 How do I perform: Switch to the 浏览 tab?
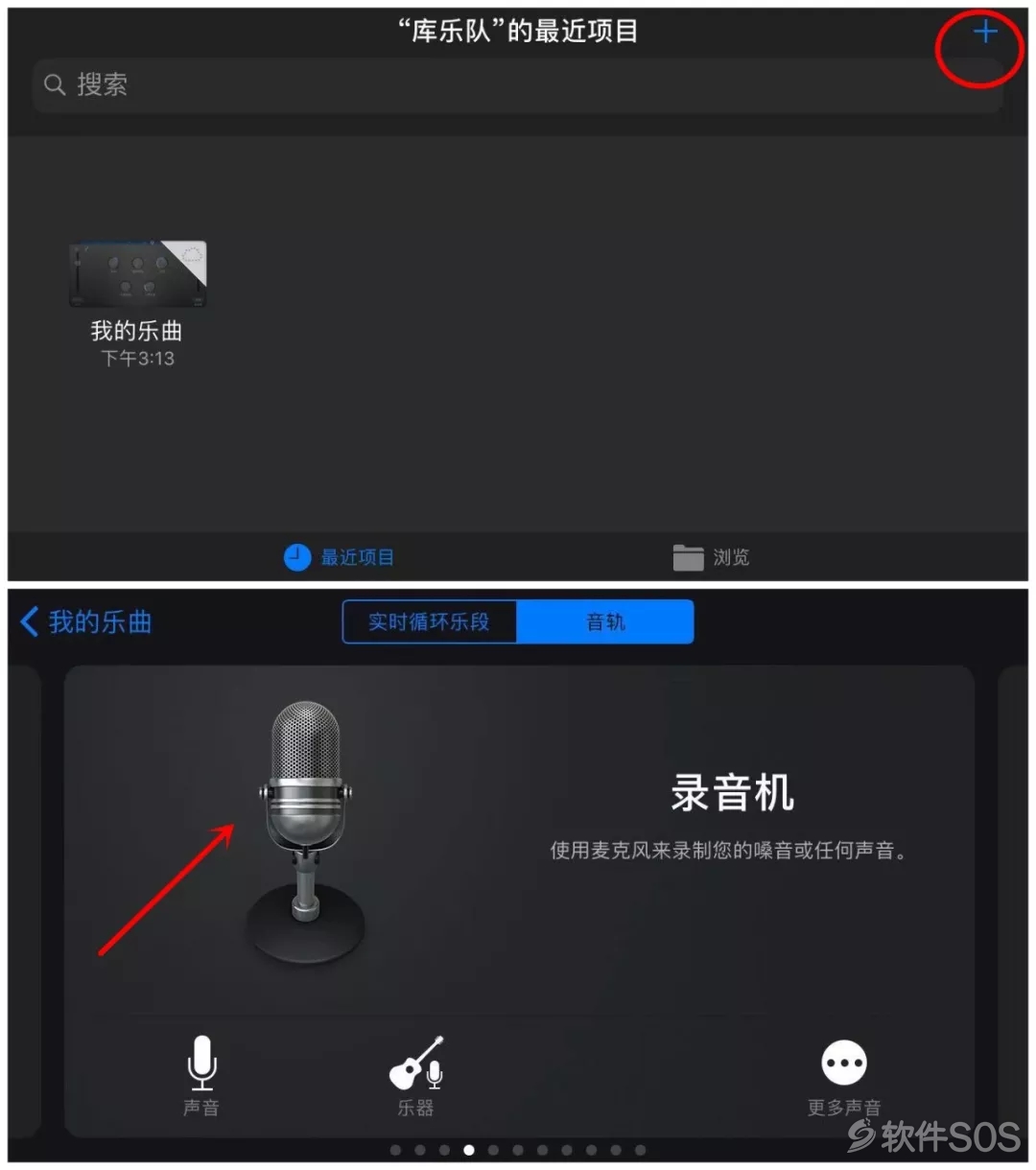click(x=711, y=557)
